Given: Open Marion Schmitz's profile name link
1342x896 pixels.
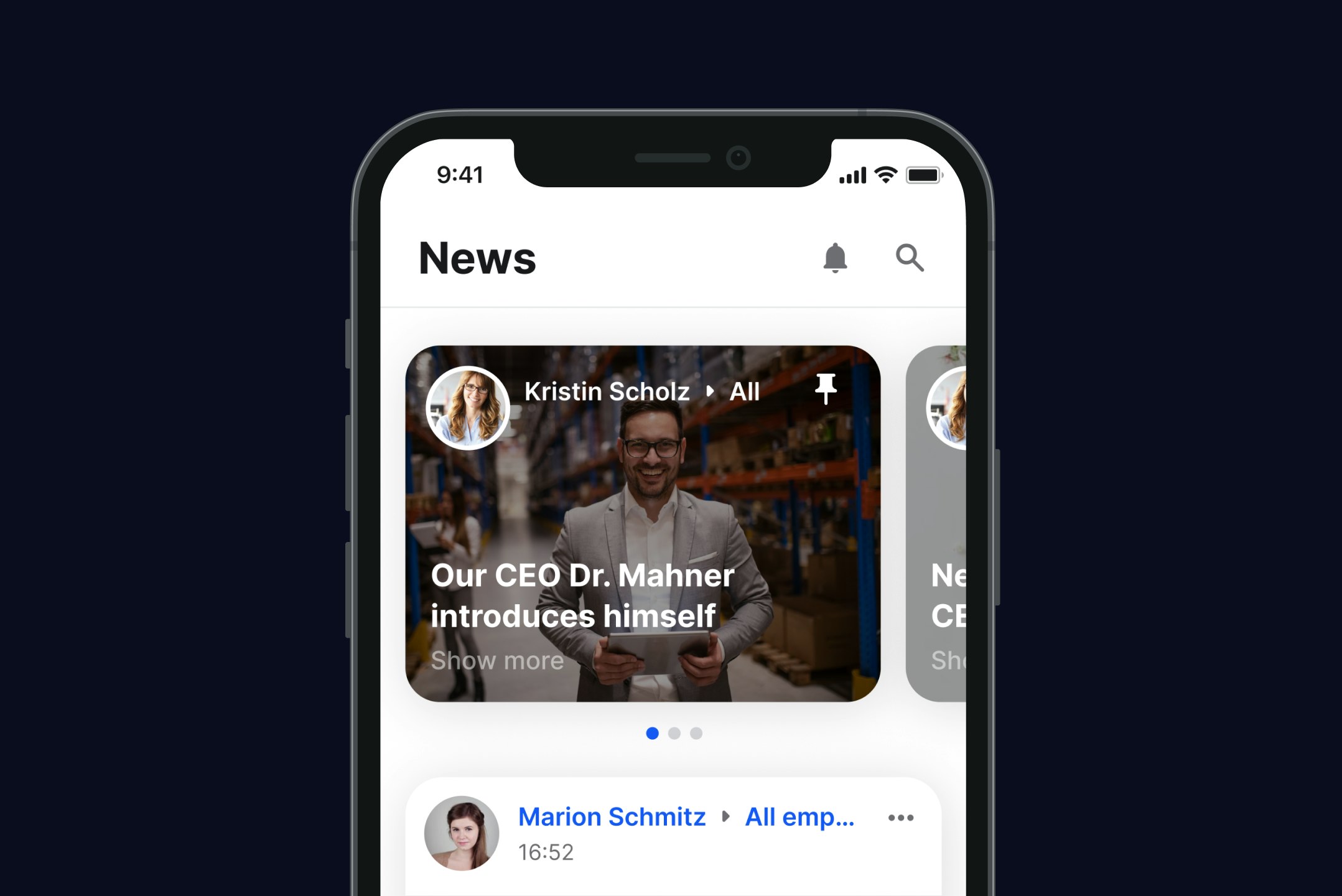Looking at the screenshot, I should click(x=612, y=817).
